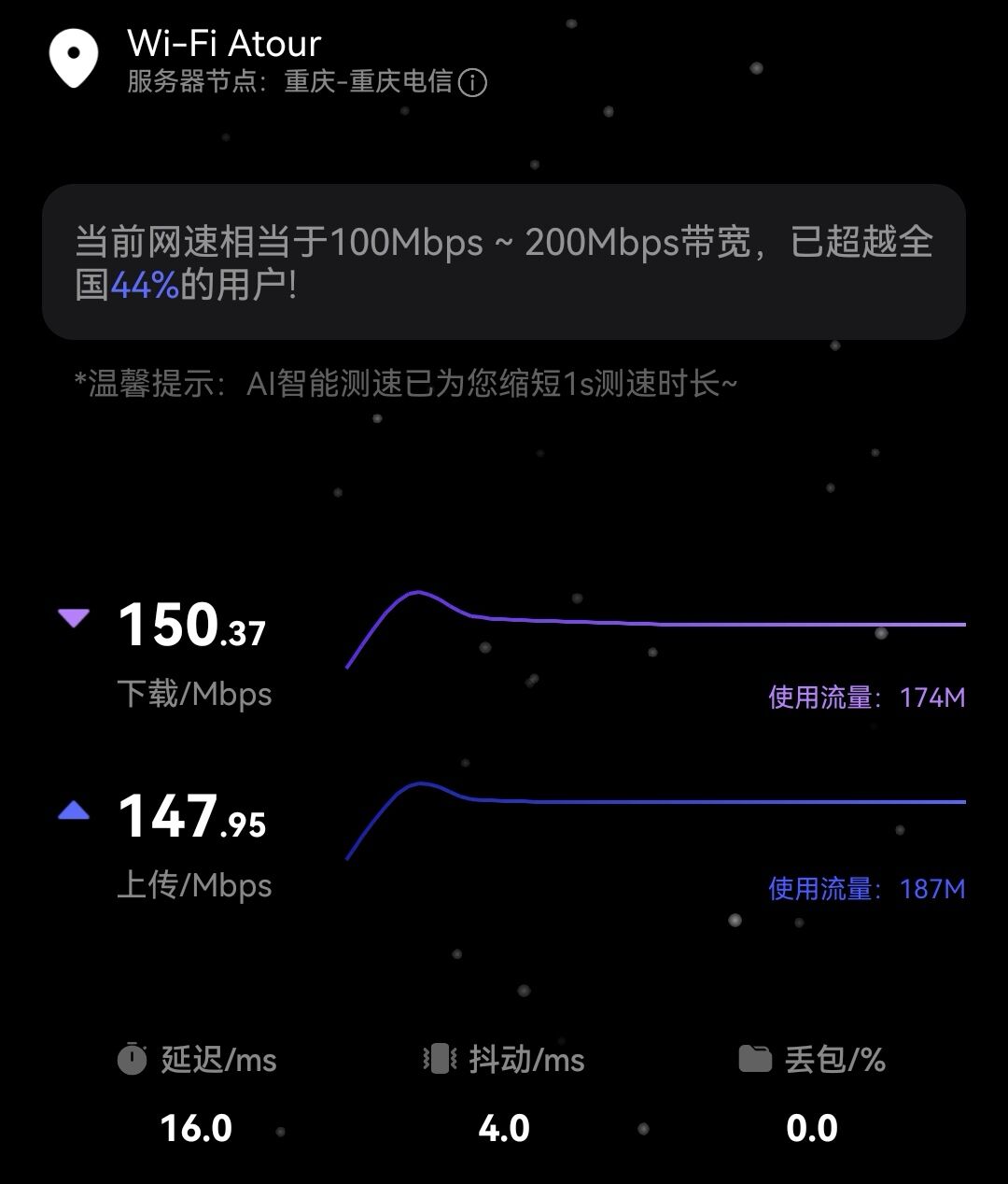Tap the purple download triangle indicator
Screen dimensions: 1008x1184
74,617
